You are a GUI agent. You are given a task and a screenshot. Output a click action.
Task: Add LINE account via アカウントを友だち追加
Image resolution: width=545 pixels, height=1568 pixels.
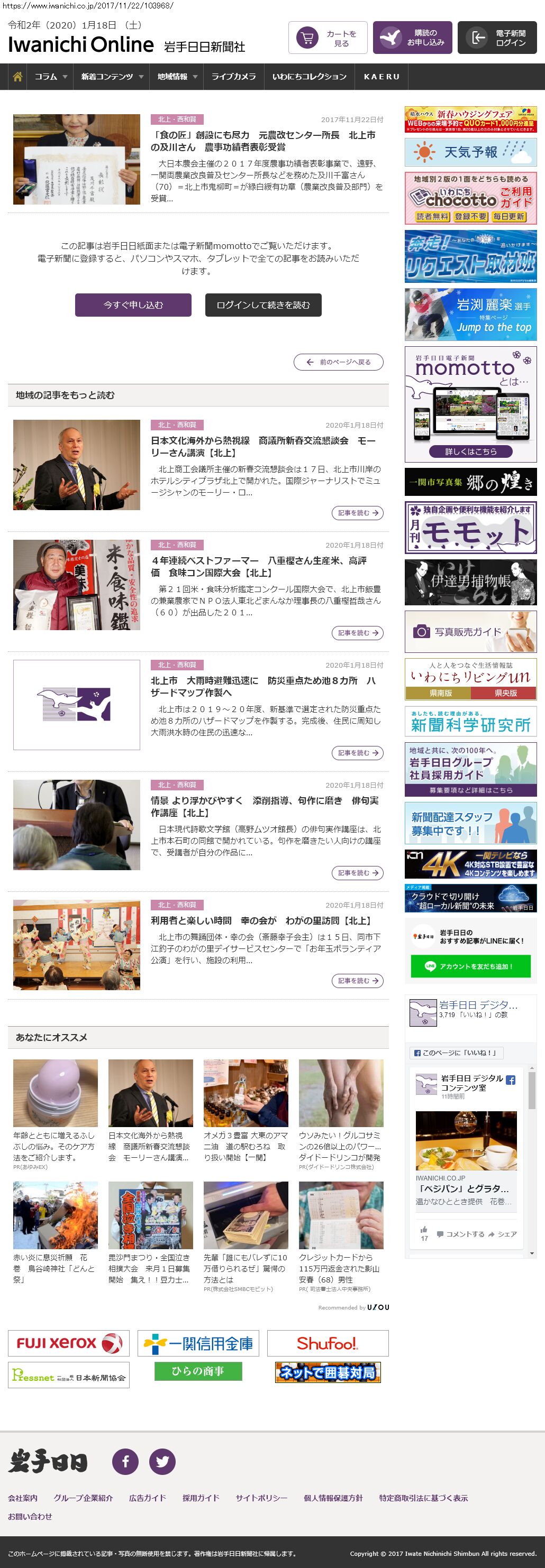470,966
